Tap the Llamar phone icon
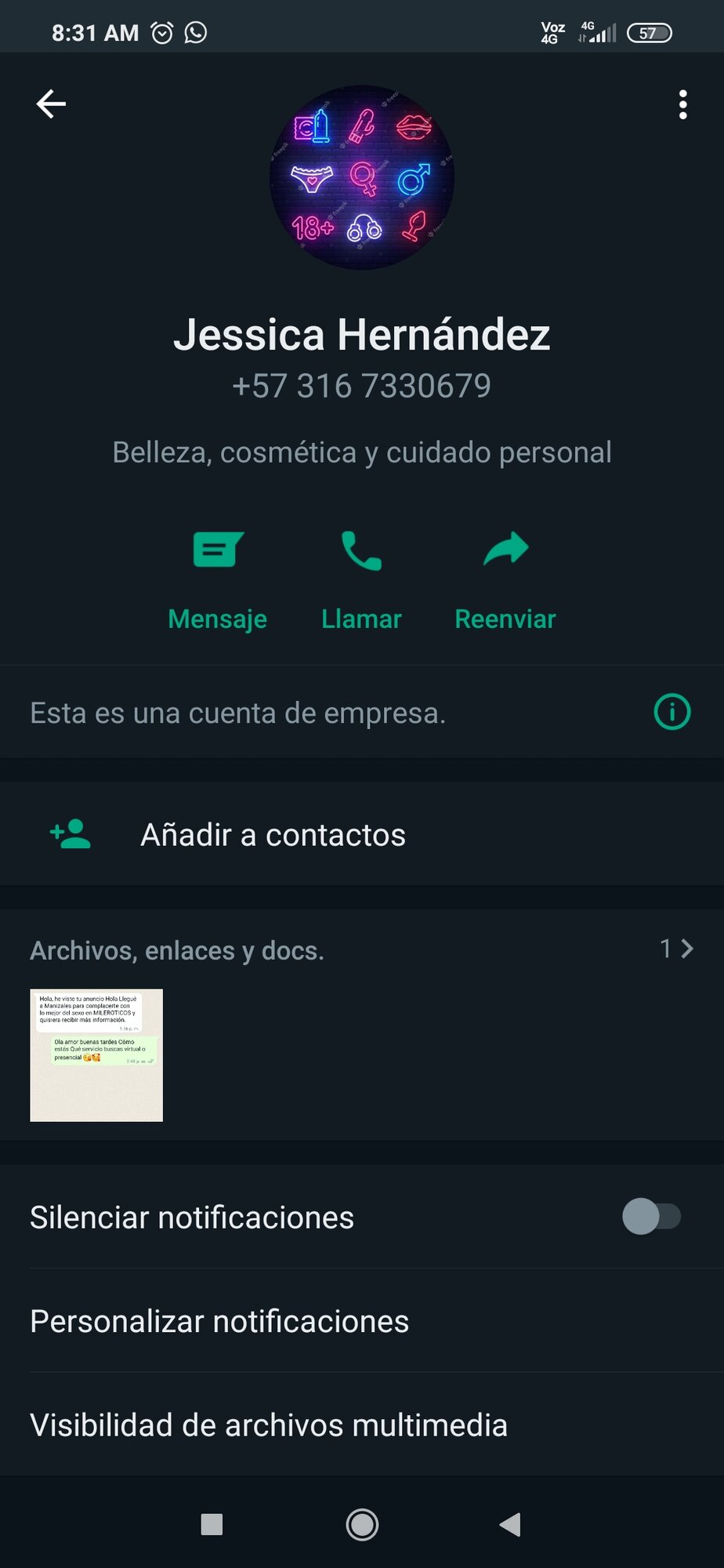The image size is (724, 1568). click(361, 549)
